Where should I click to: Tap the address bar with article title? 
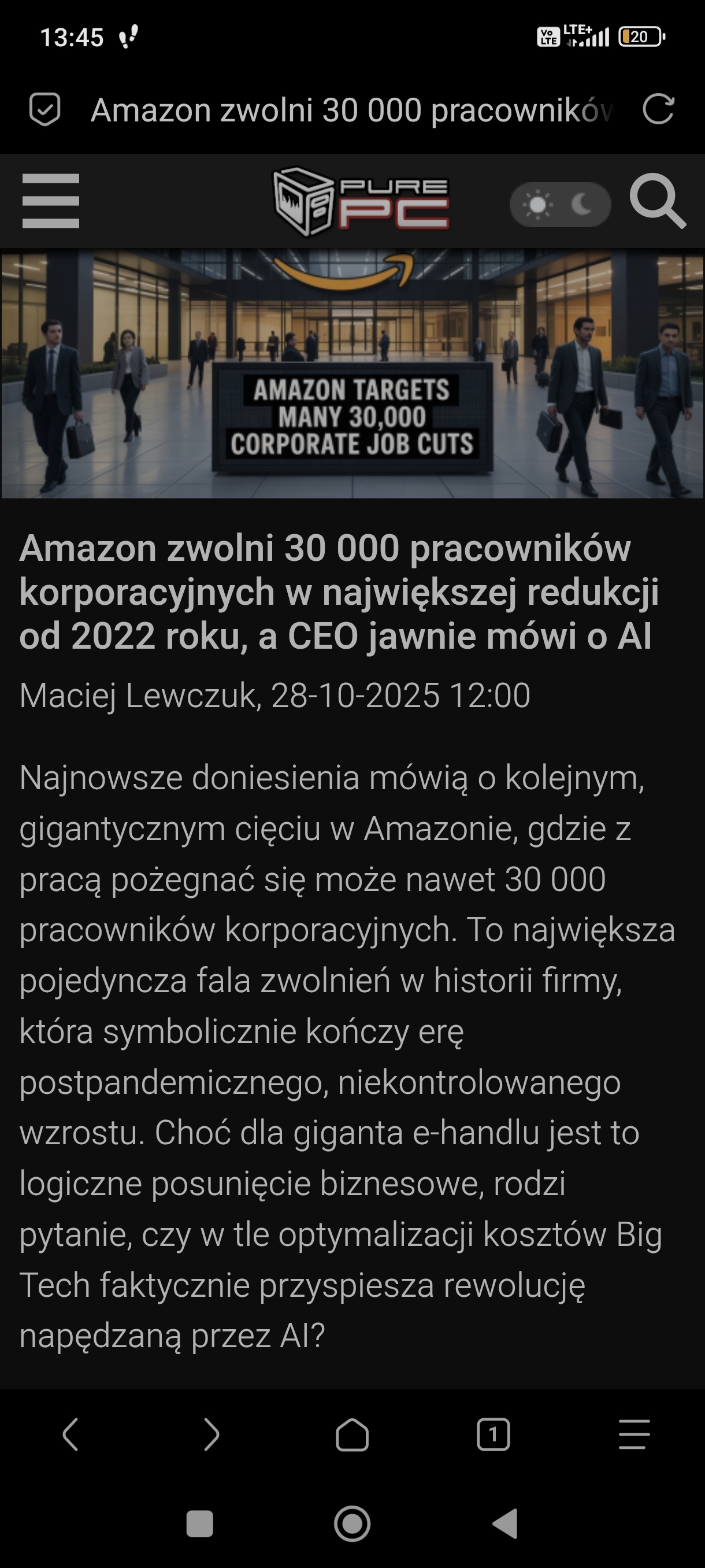[351, 110]
